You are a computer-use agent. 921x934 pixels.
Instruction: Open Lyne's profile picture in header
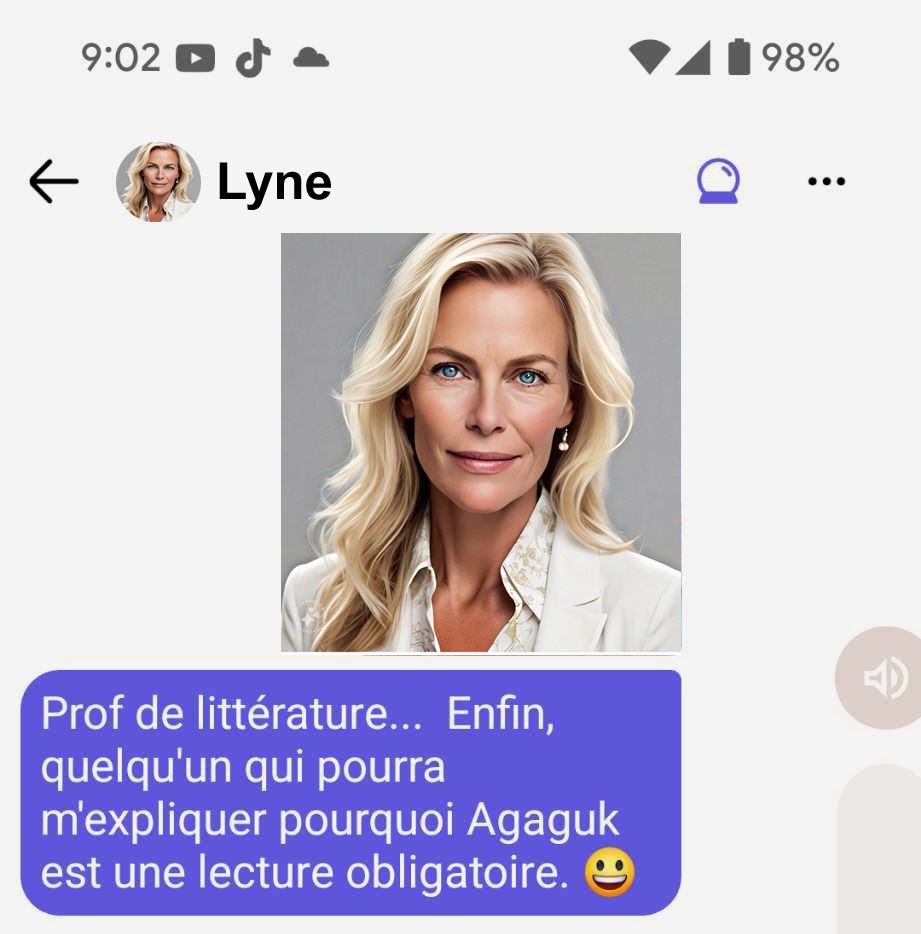(158, 182)
